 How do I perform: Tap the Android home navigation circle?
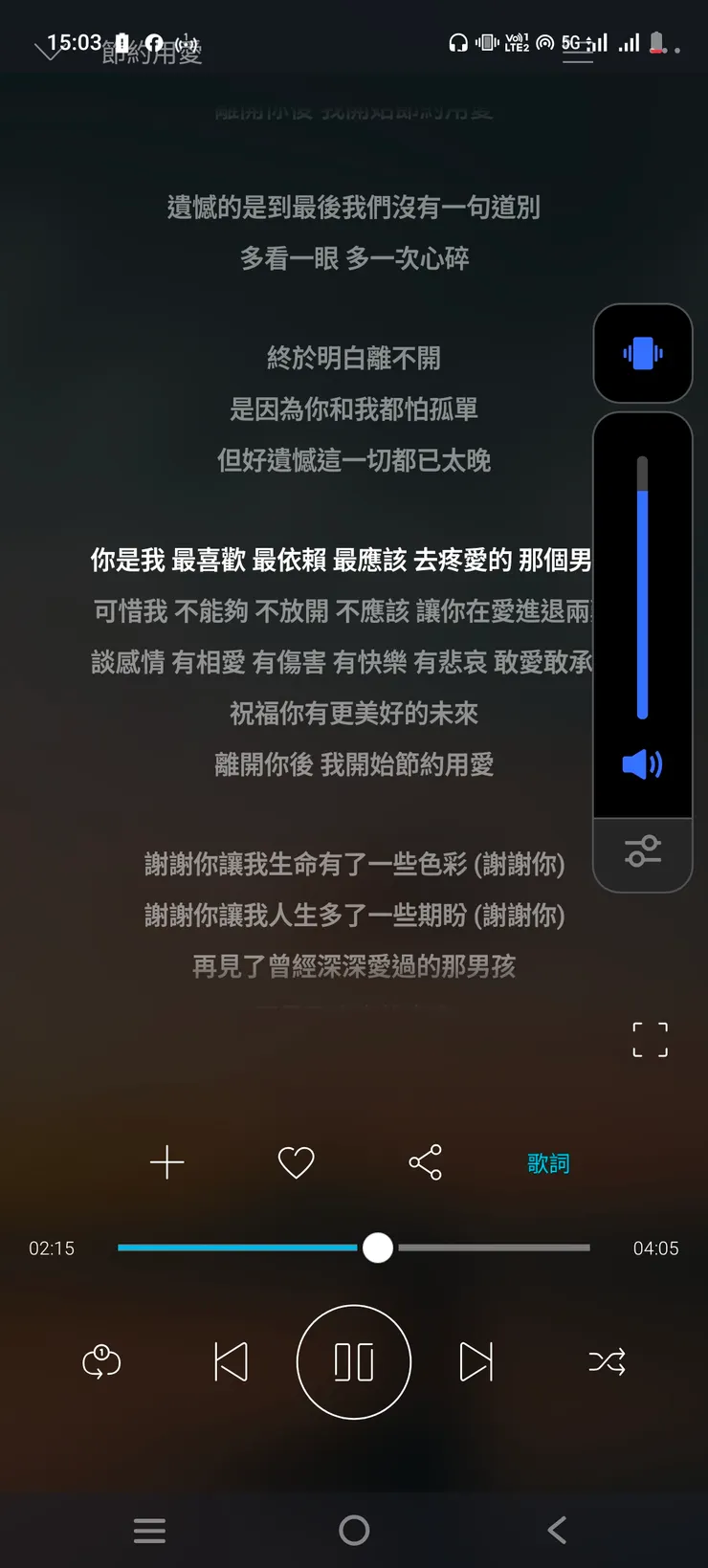pos(354,1530)
